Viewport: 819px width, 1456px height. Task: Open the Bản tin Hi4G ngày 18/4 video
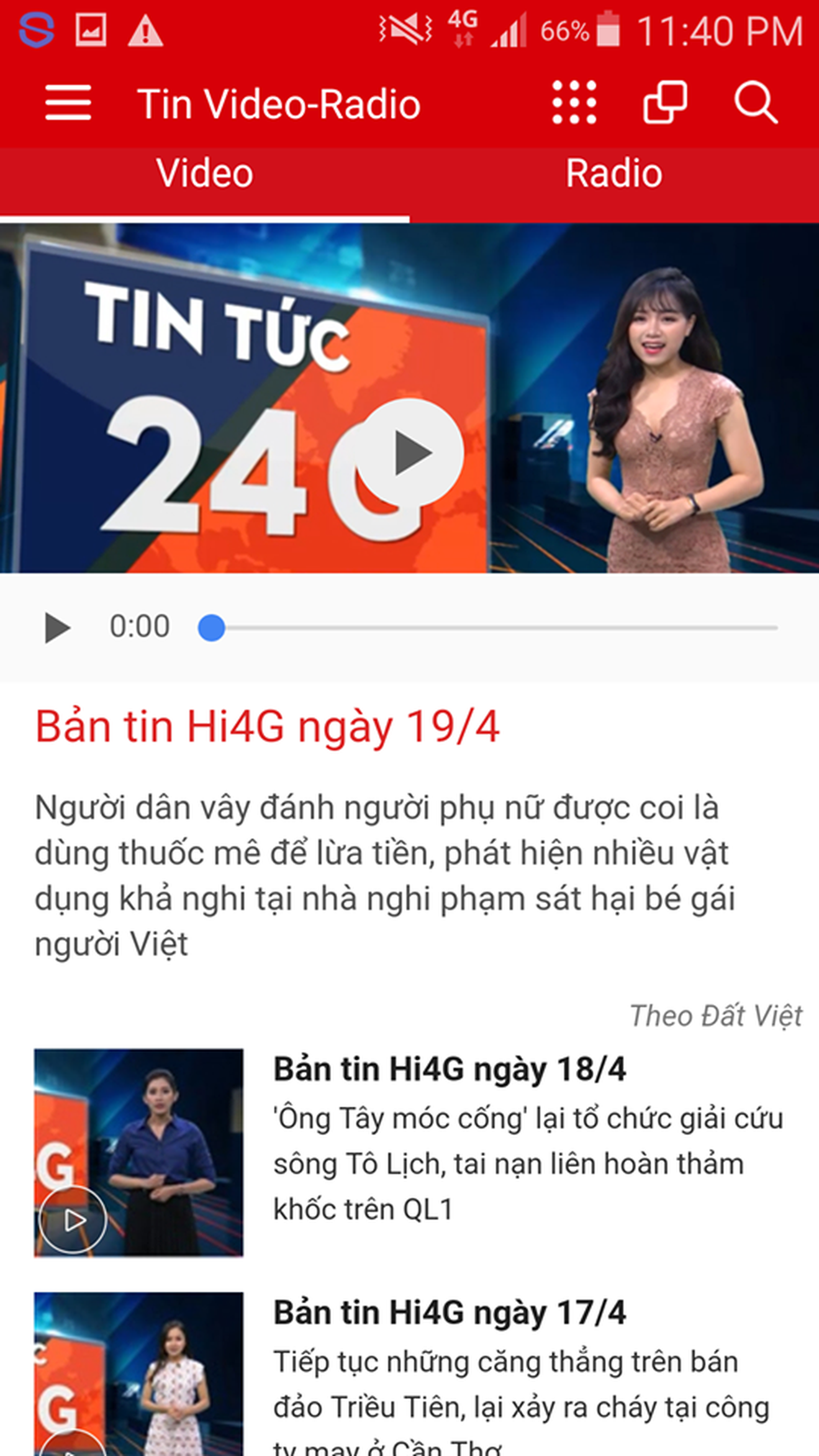tap(450, 1069)
